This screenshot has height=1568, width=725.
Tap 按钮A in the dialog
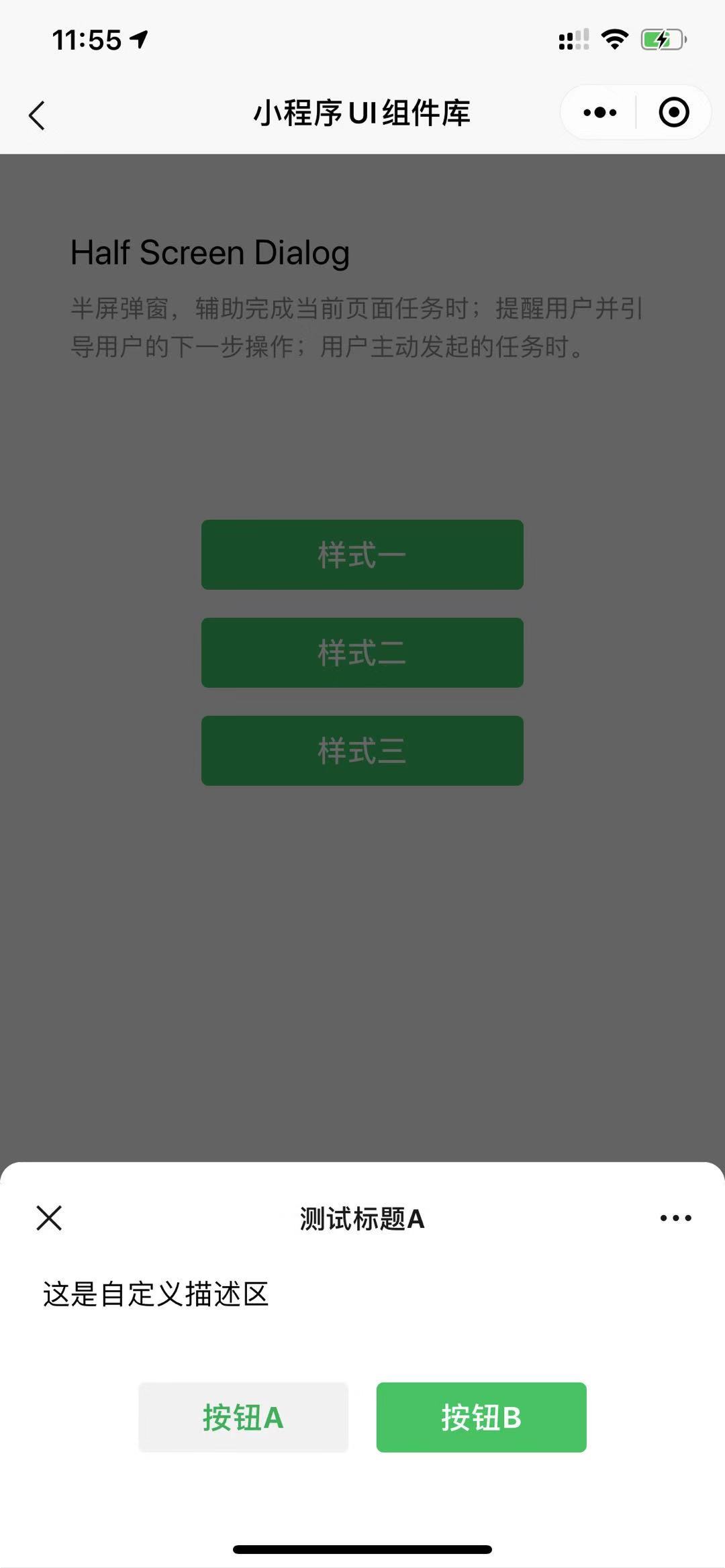pos(243,1417)
